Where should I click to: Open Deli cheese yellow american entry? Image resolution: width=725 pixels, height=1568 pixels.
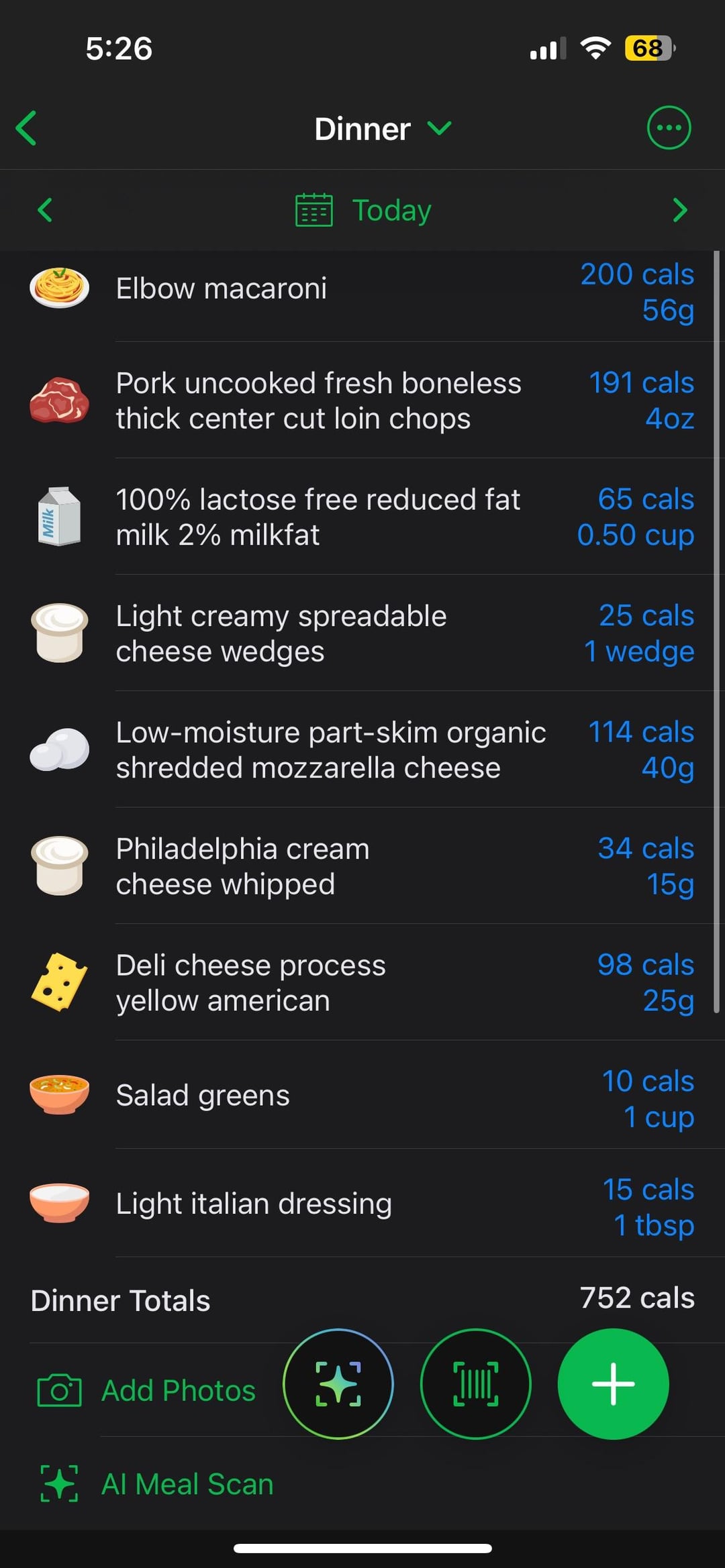pyautogui.click(x=362, y=982)
